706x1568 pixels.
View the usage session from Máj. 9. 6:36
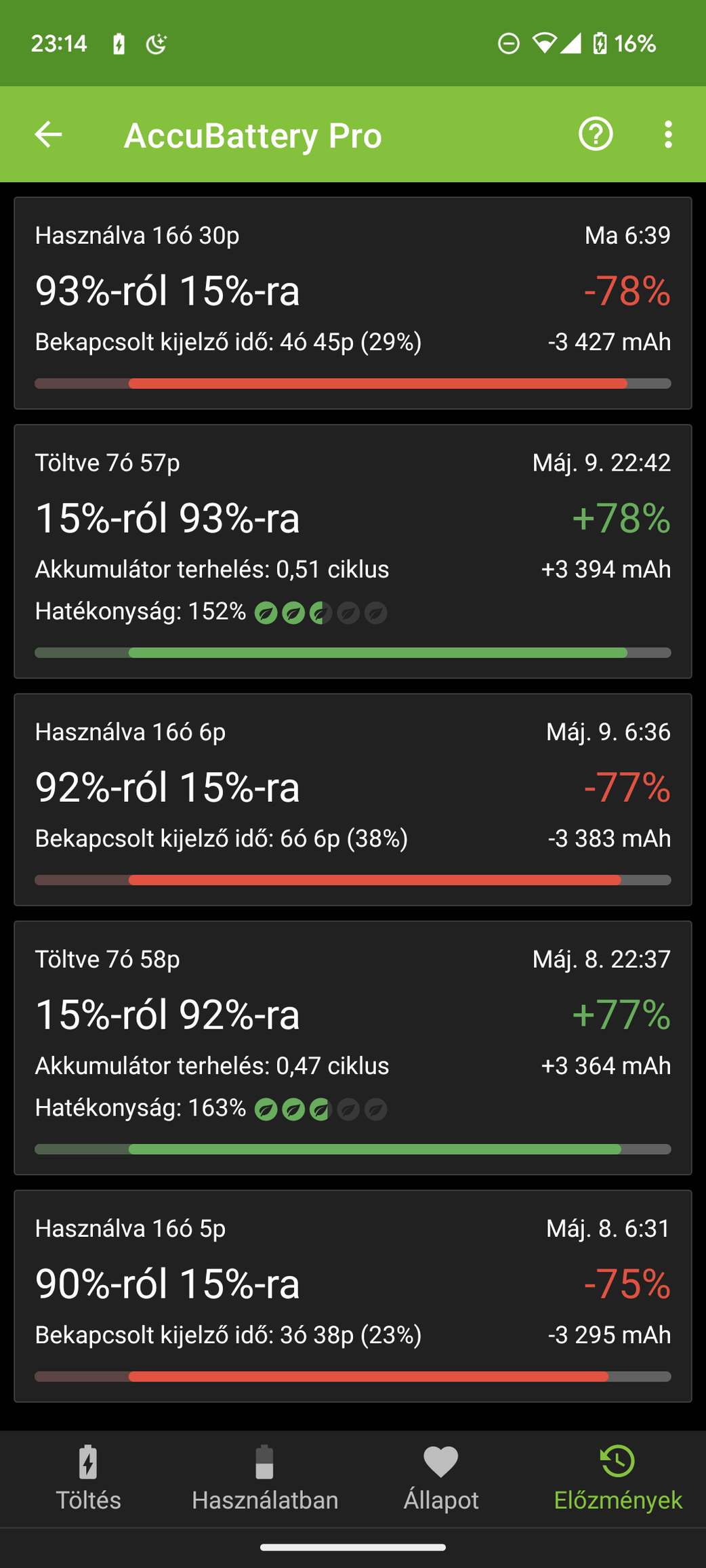[353, 799]
